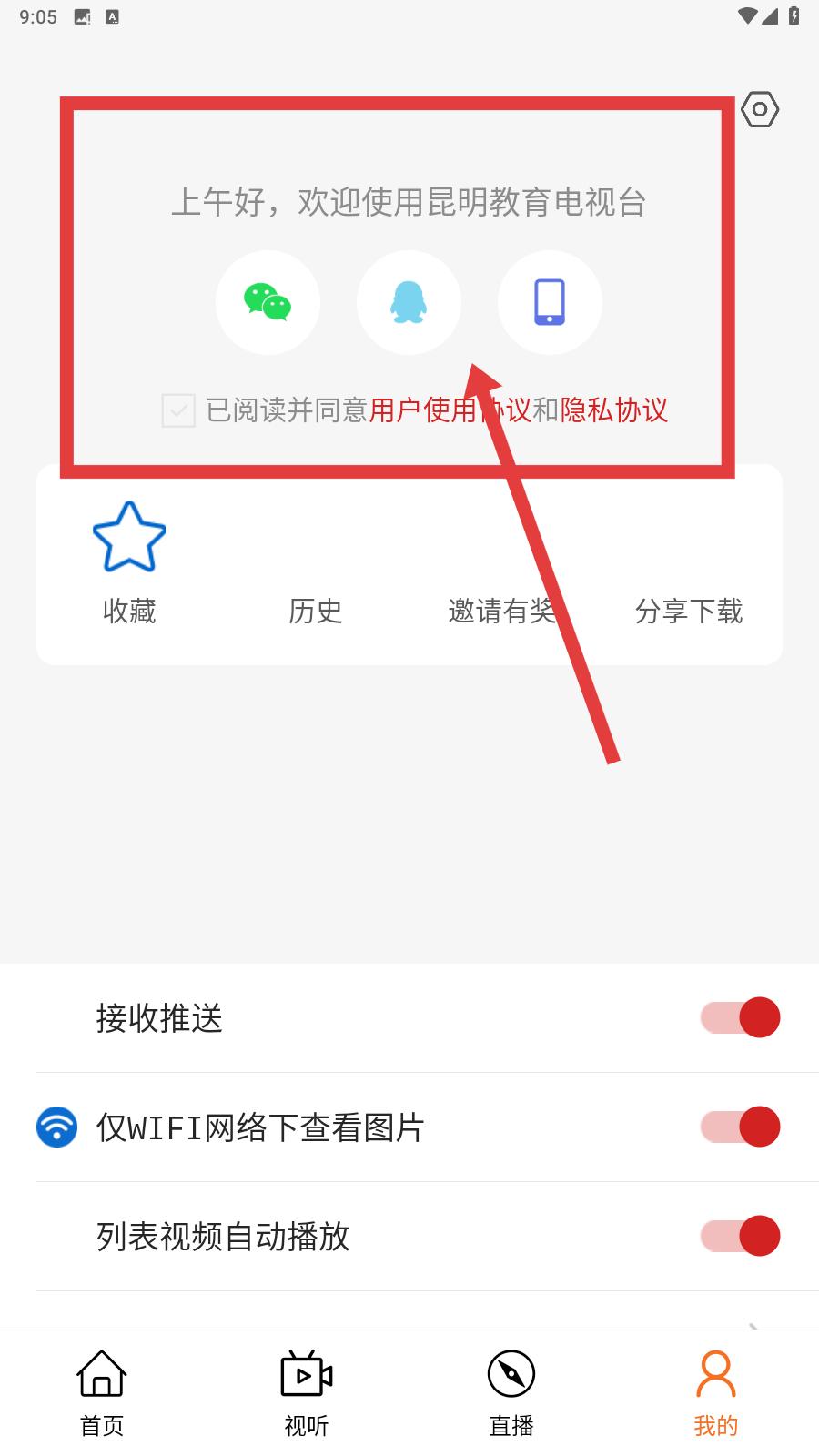
Task: Check the agreement consent checkbox
Action: click(178, 410)
